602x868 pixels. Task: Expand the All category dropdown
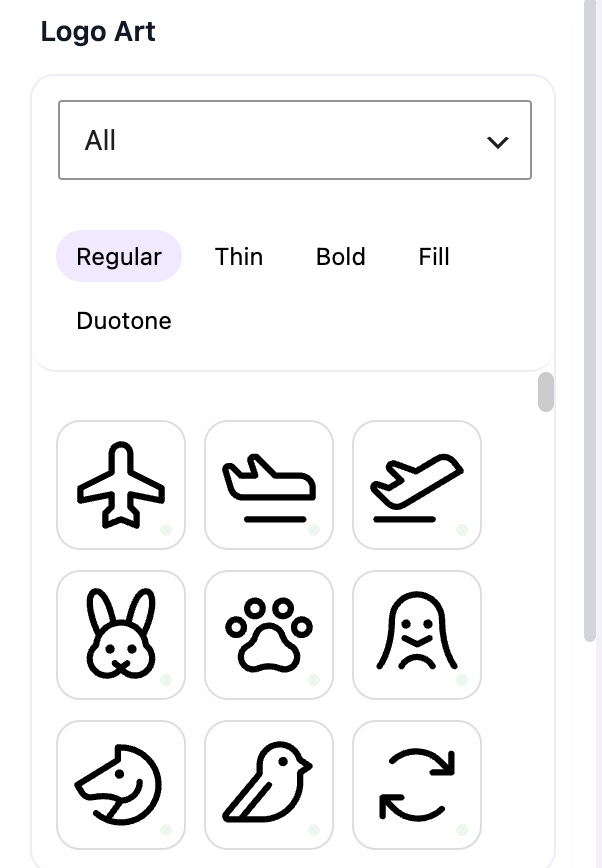[x=295, y=140]
